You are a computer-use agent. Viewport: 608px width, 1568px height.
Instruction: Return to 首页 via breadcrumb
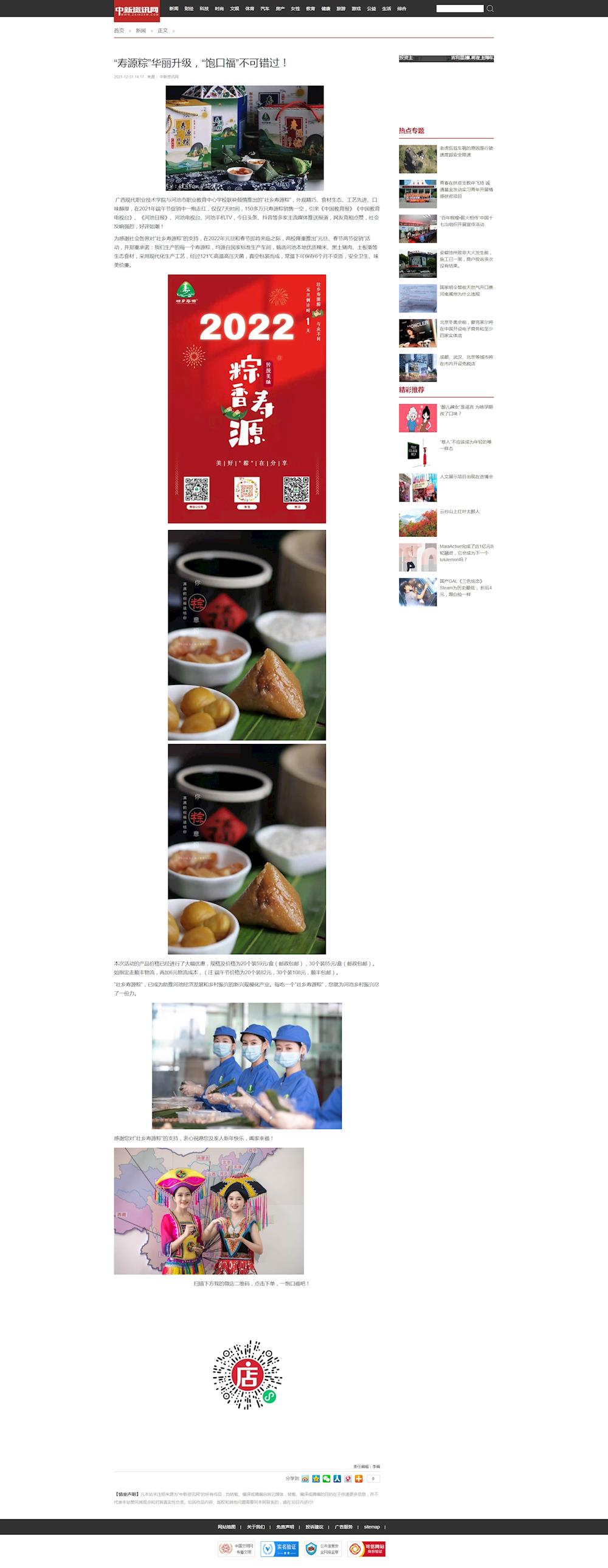pos(119,30)
